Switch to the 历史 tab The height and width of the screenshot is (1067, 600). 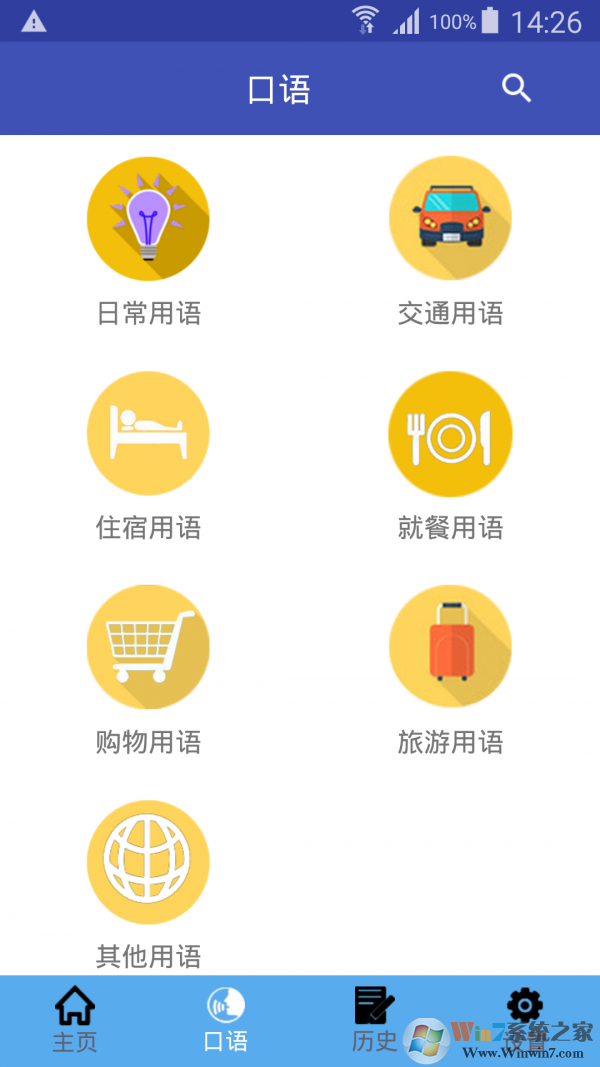point(375,1020)
